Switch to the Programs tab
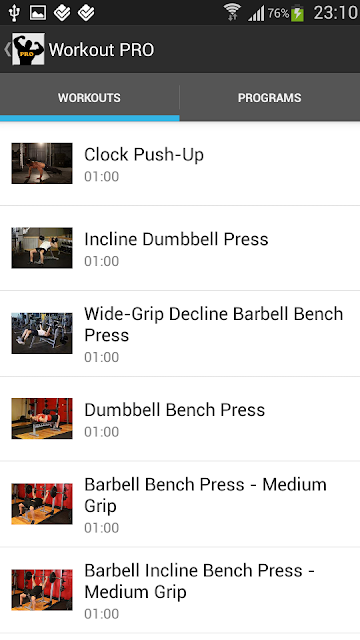This screenshot has width=360, height=640. click(270, 98)
